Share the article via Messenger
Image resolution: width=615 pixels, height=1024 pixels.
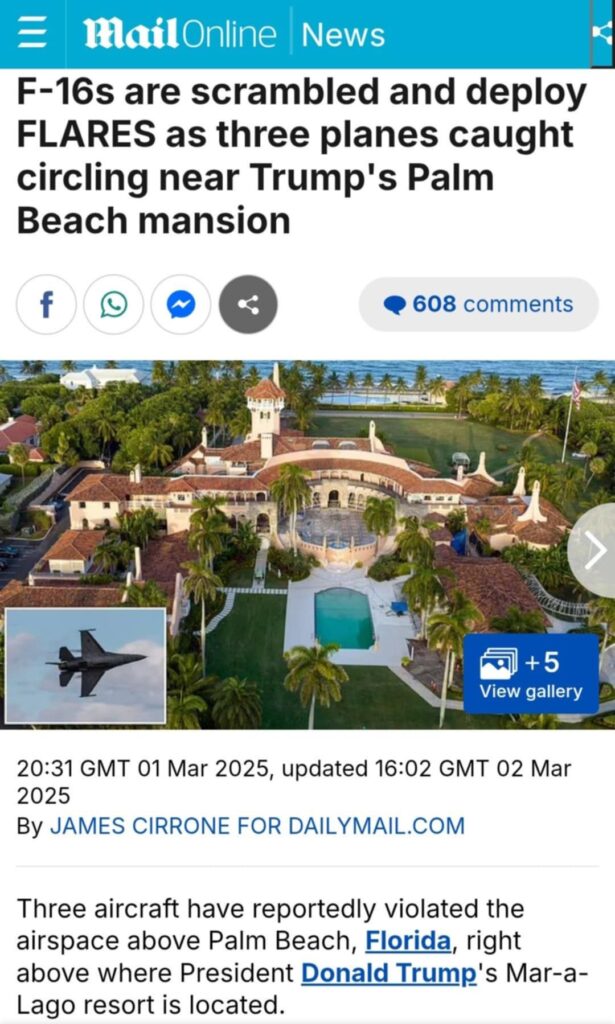[181, 305]
